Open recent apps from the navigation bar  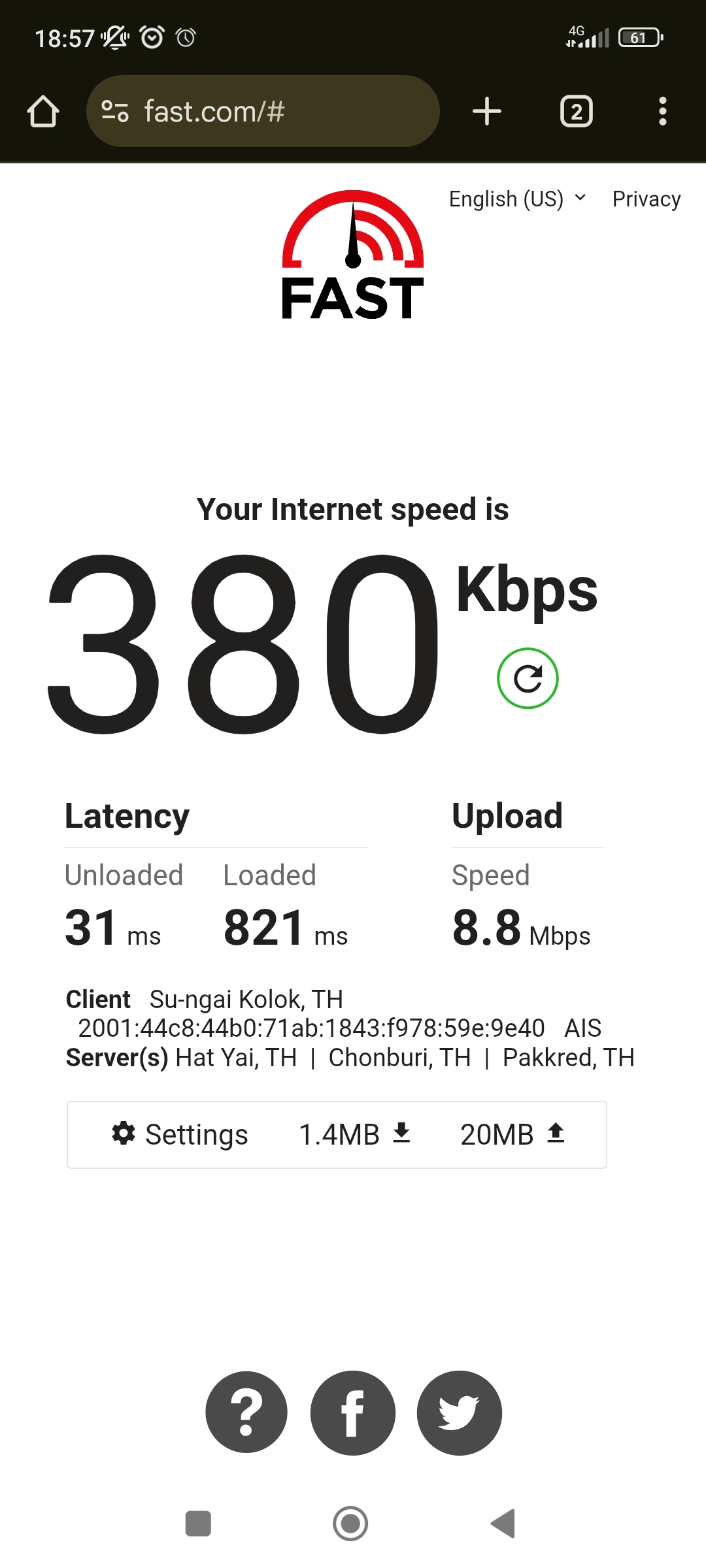(x=198, y=1524)
